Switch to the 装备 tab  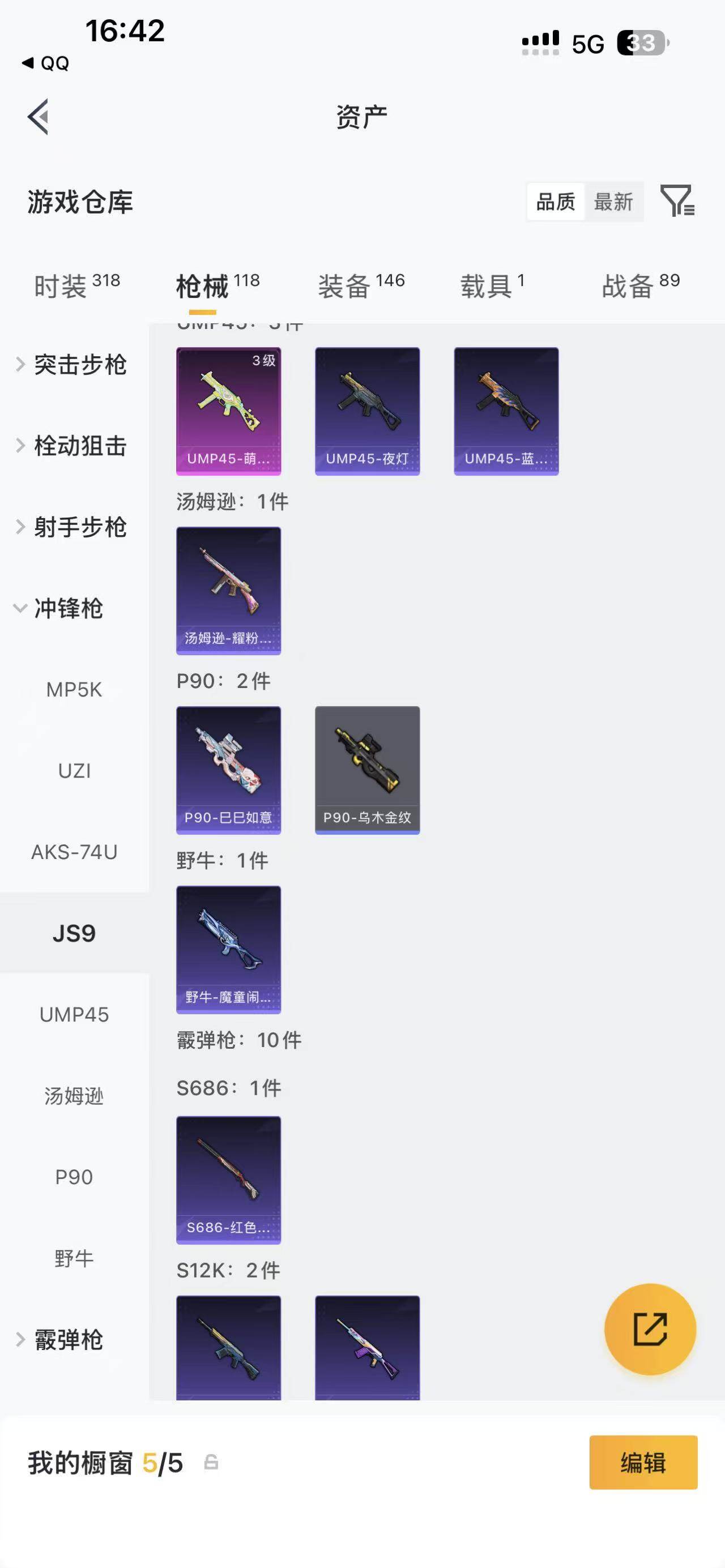361,285
